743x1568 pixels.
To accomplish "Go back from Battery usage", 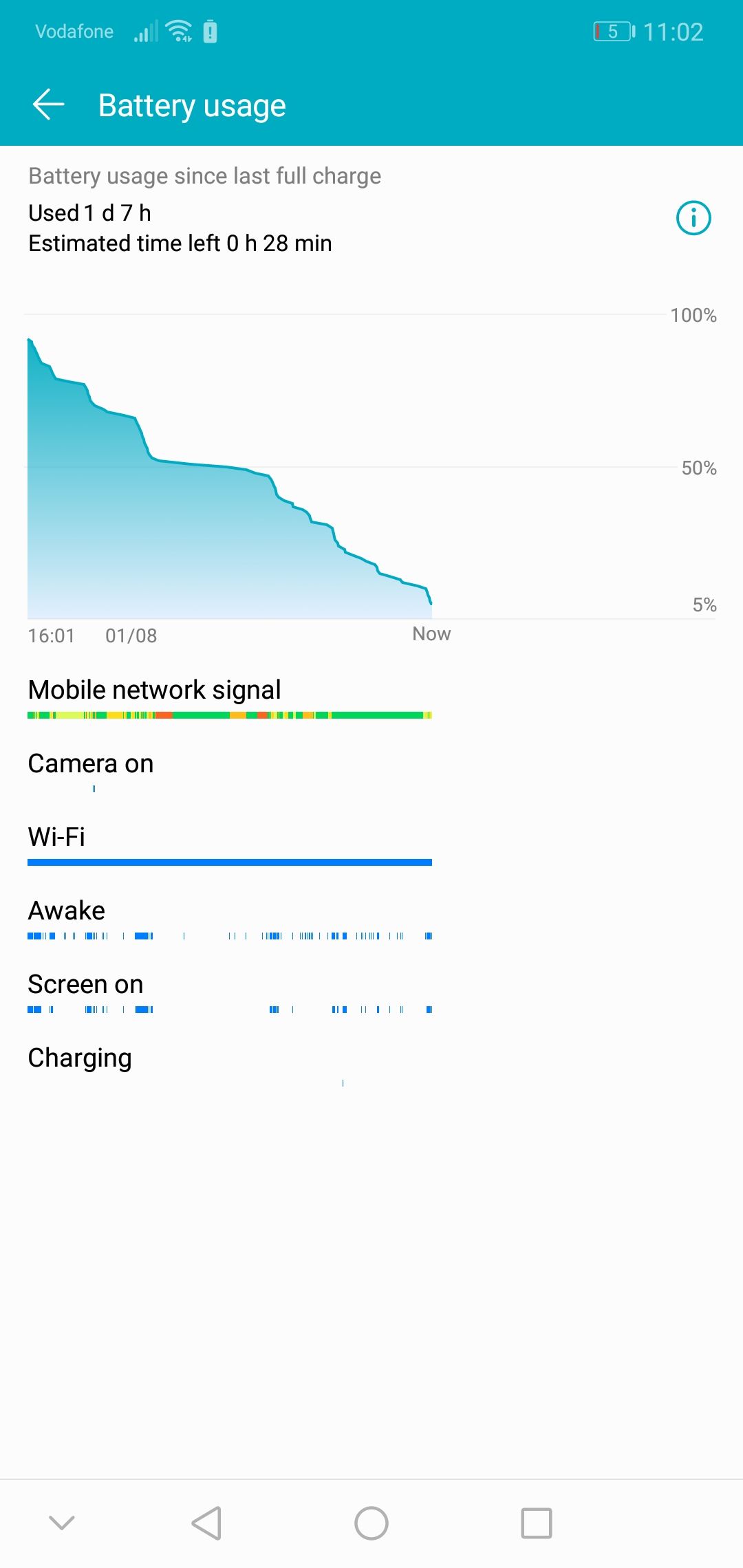I will pos(48,105).
